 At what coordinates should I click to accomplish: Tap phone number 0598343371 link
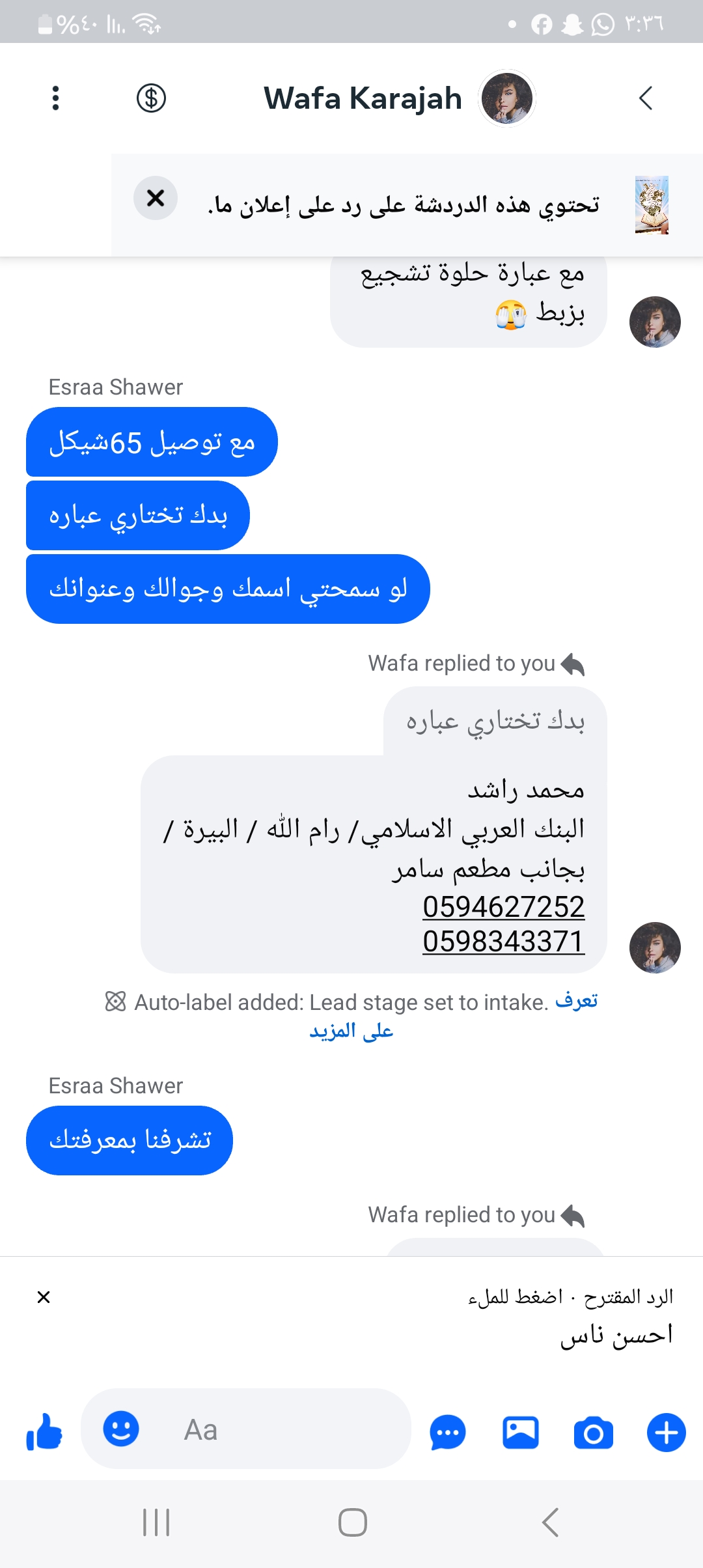[x=503, y=942]
